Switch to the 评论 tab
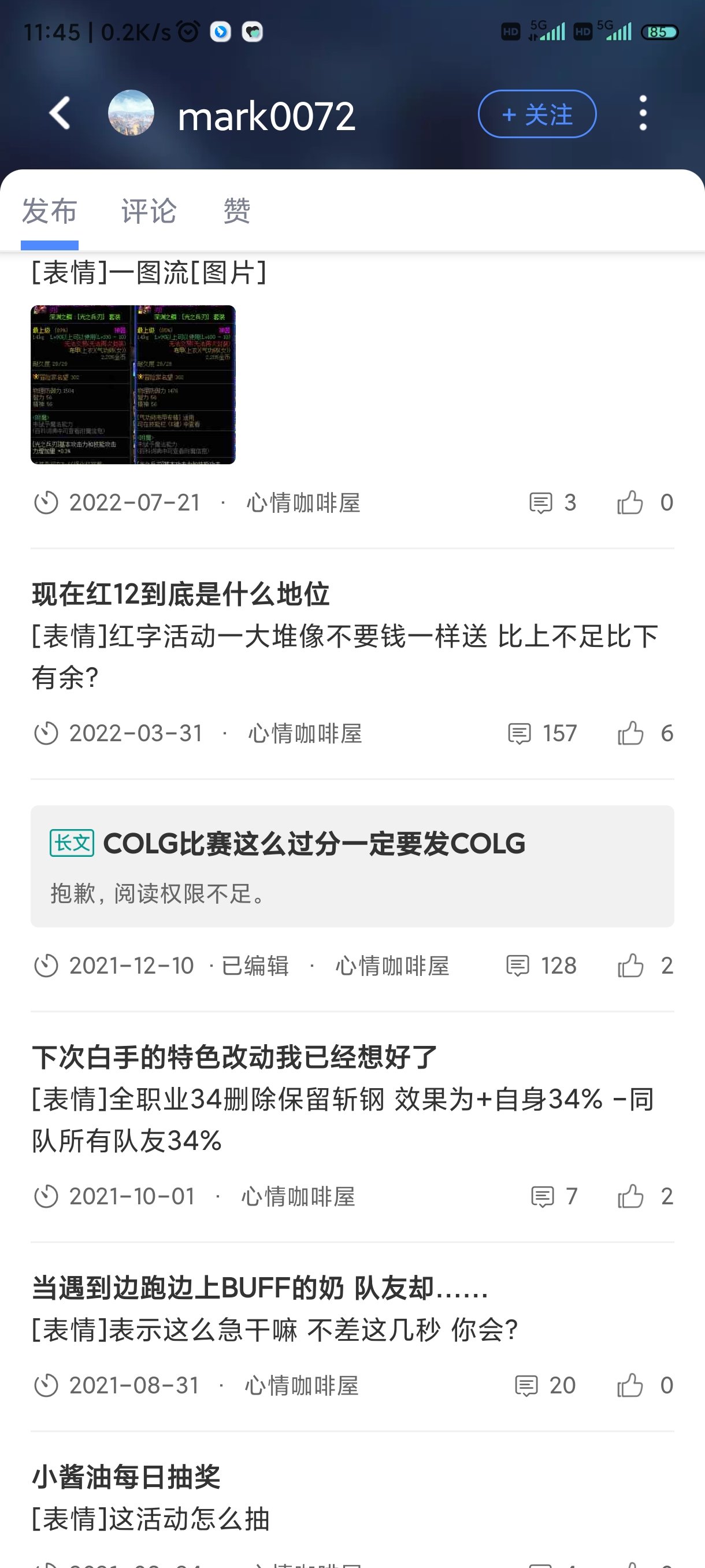705x1568 pixels. pos(149,211)
